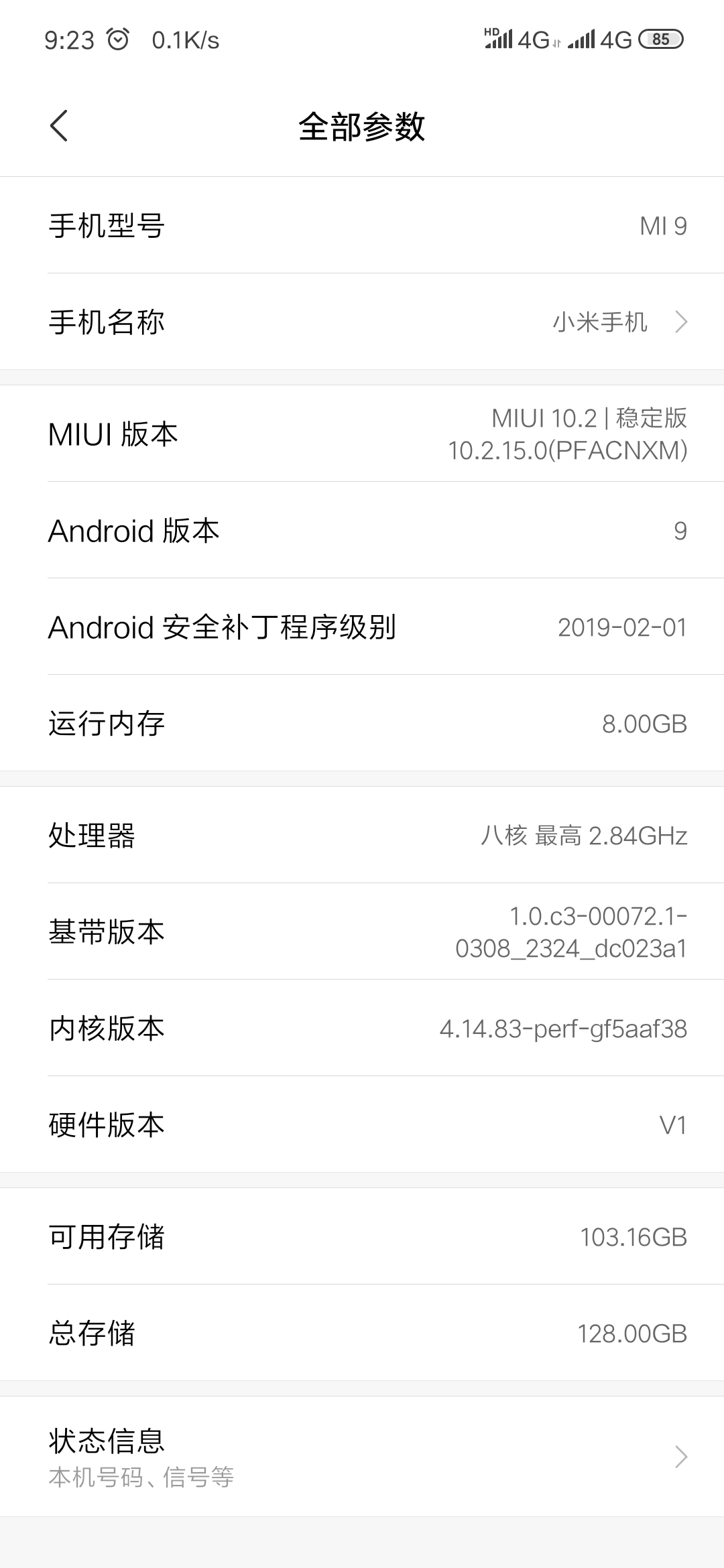Expand 手机名称 via its chevron arrow
Viewport: 724px width, 1568px height.
coord(681,322)
